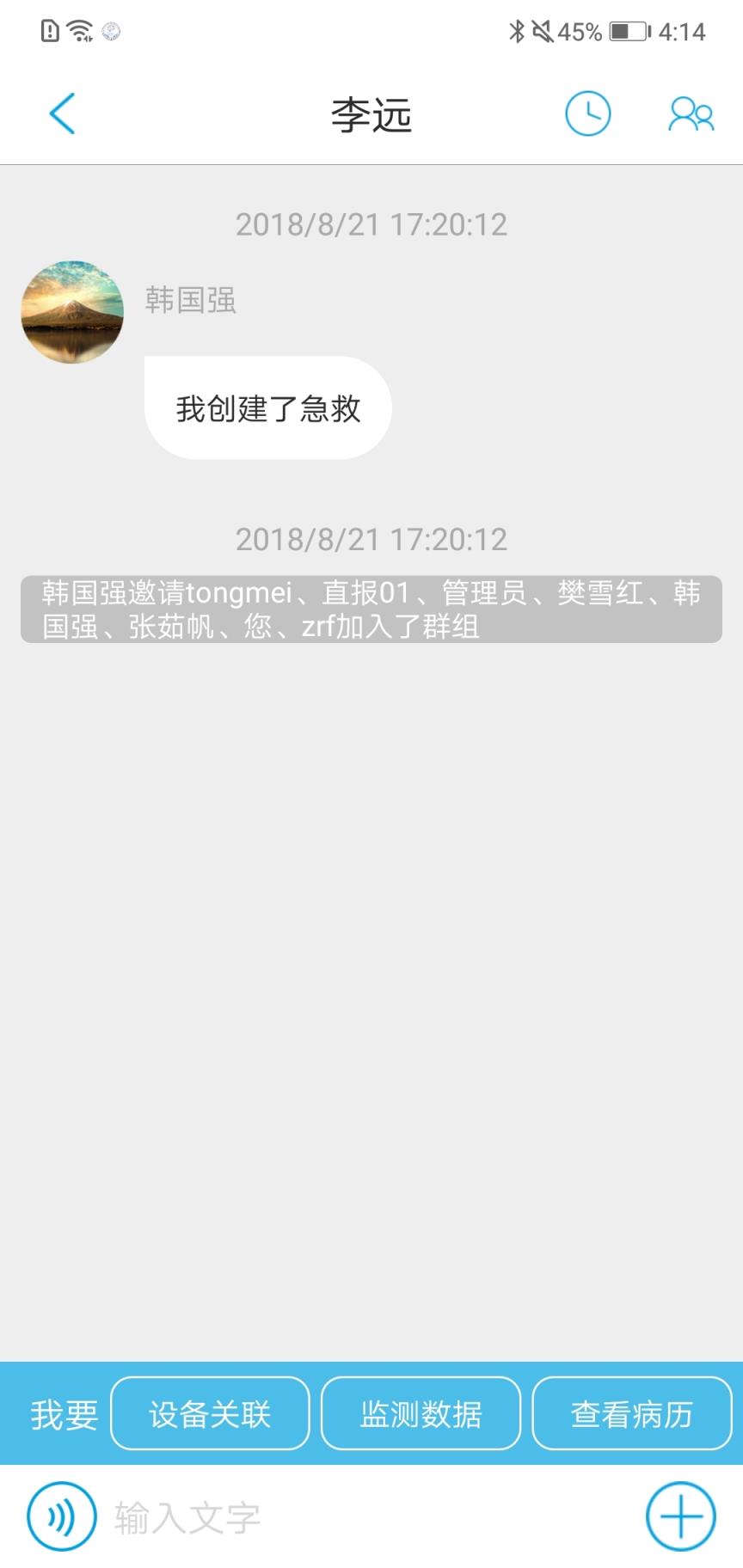Tap the clock showing 4:14
Viewport: 743px width, 1568px height.
click(x=684, y=31)
